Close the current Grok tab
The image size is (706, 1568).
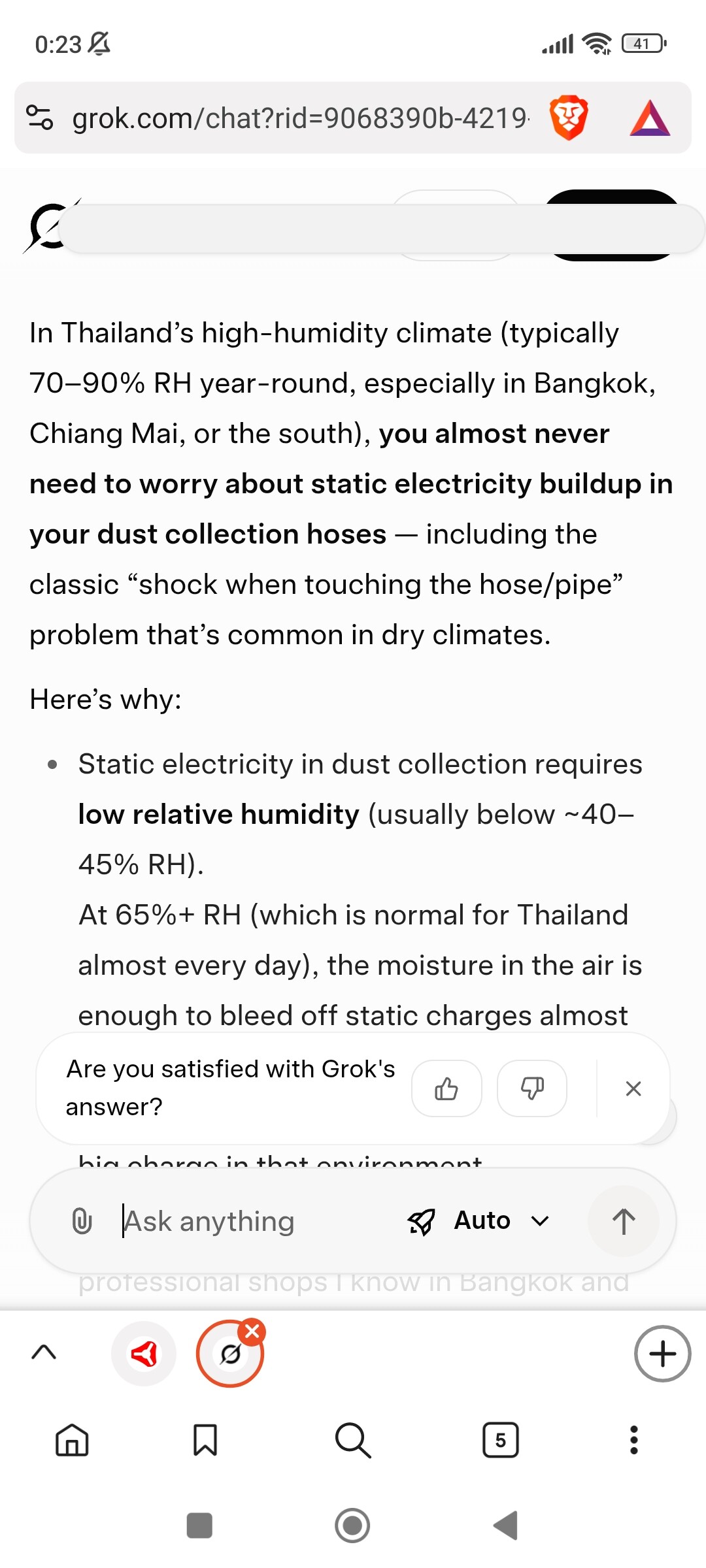click(252, 1331)
